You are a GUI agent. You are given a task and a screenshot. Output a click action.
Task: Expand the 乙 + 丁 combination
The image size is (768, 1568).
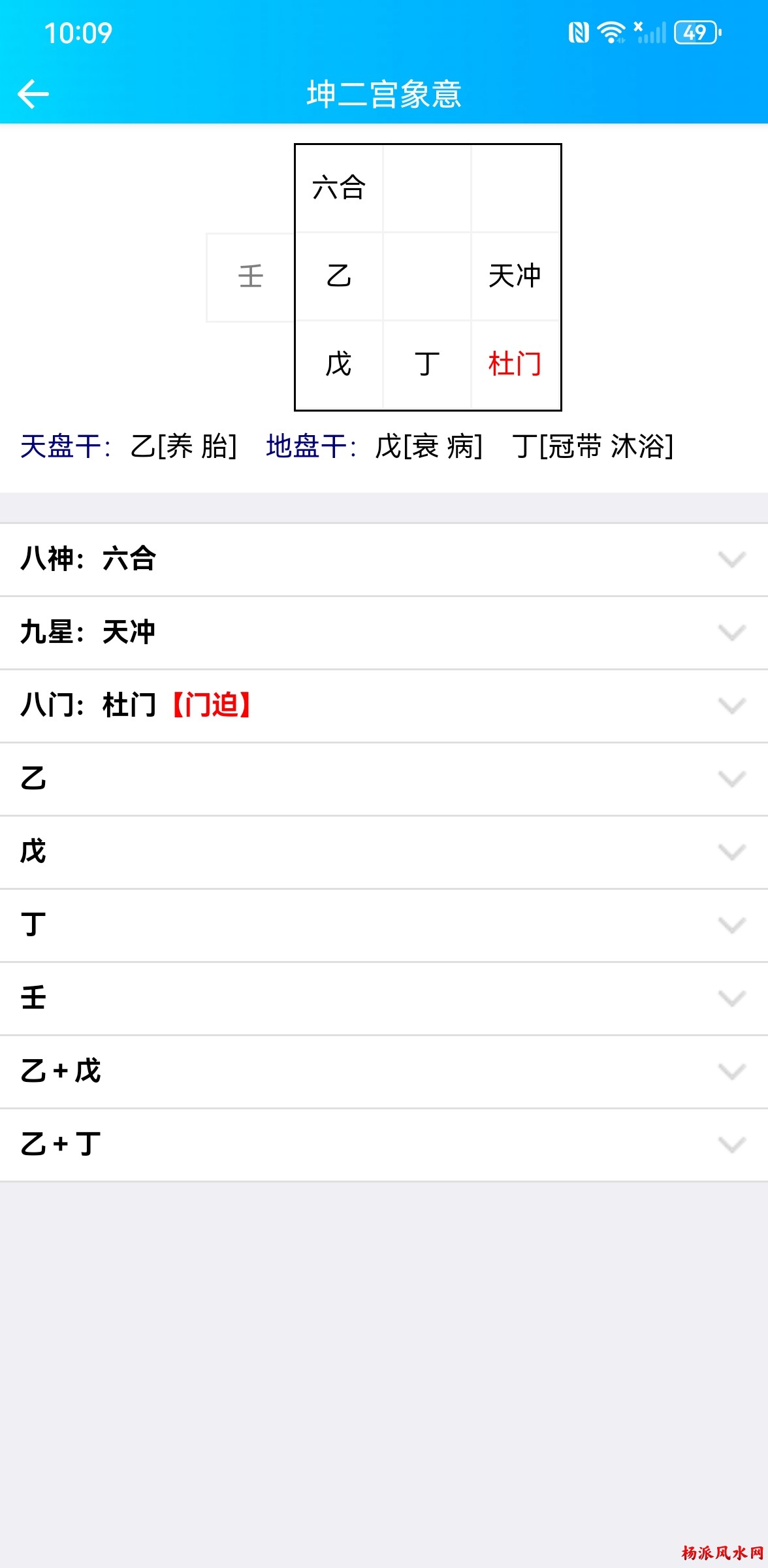click(x=384, y=1145)
